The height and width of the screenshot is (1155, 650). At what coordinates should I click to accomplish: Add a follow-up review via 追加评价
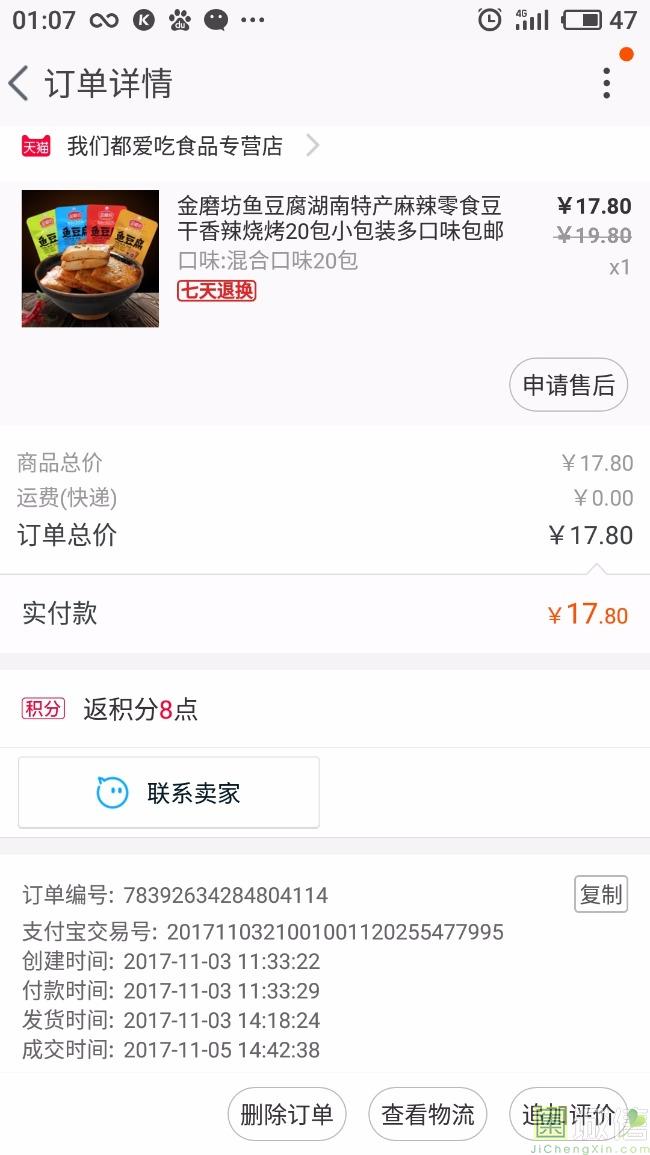click(568, 1115)
